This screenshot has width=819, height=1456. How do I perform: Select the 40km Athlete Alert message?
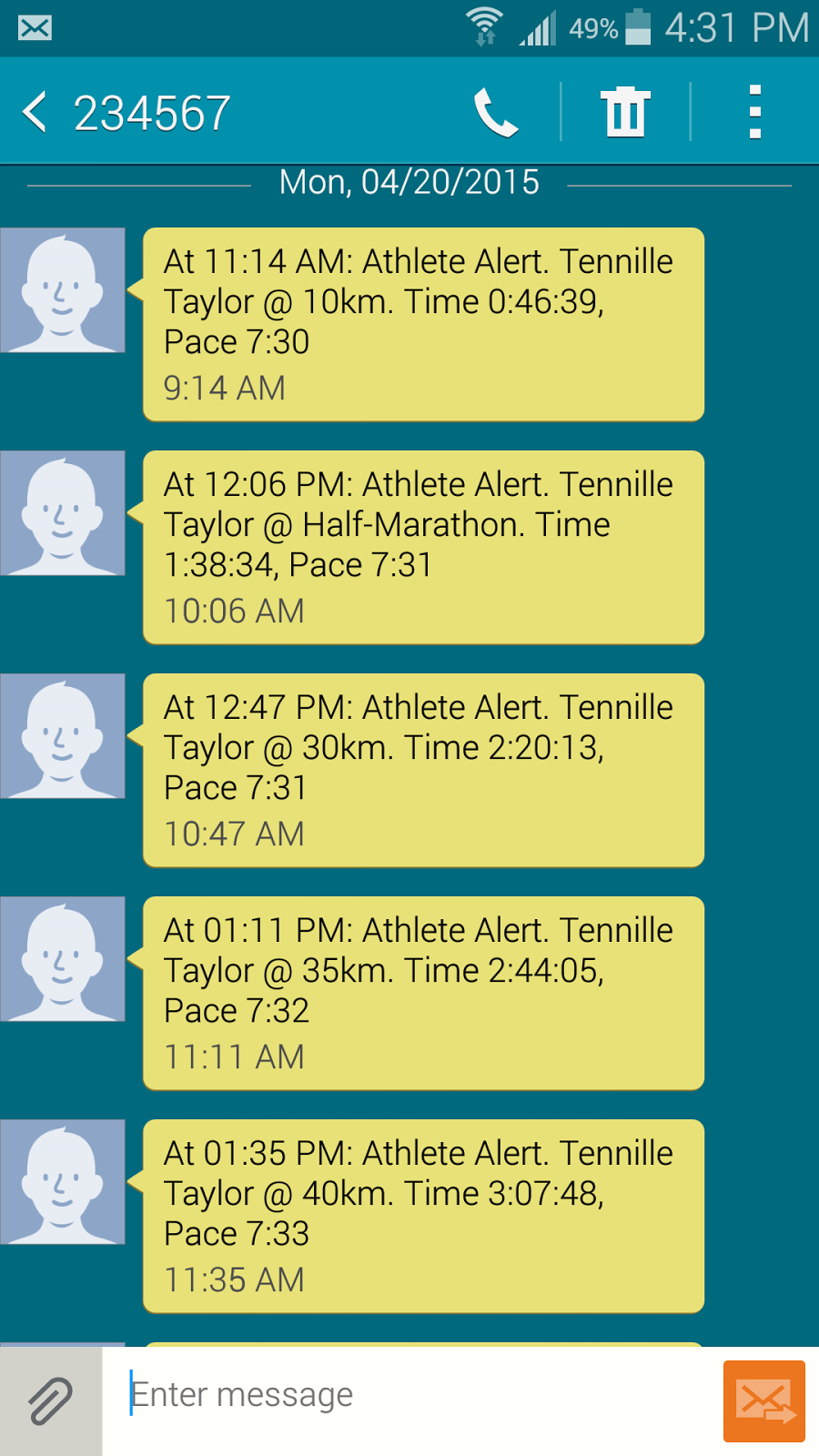(x=423, y=1216)
